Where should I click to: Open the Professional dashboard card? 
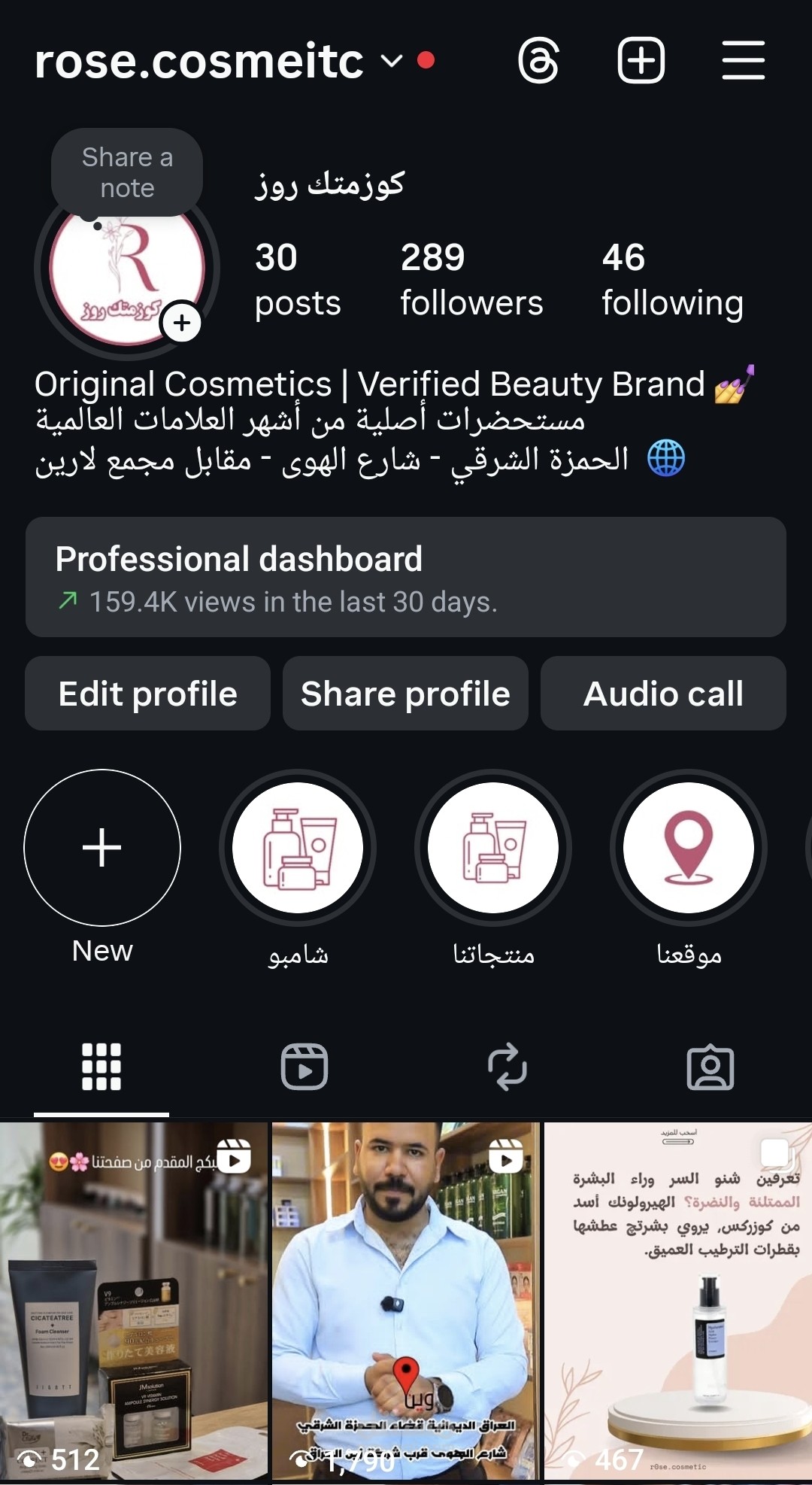(406, 577)
